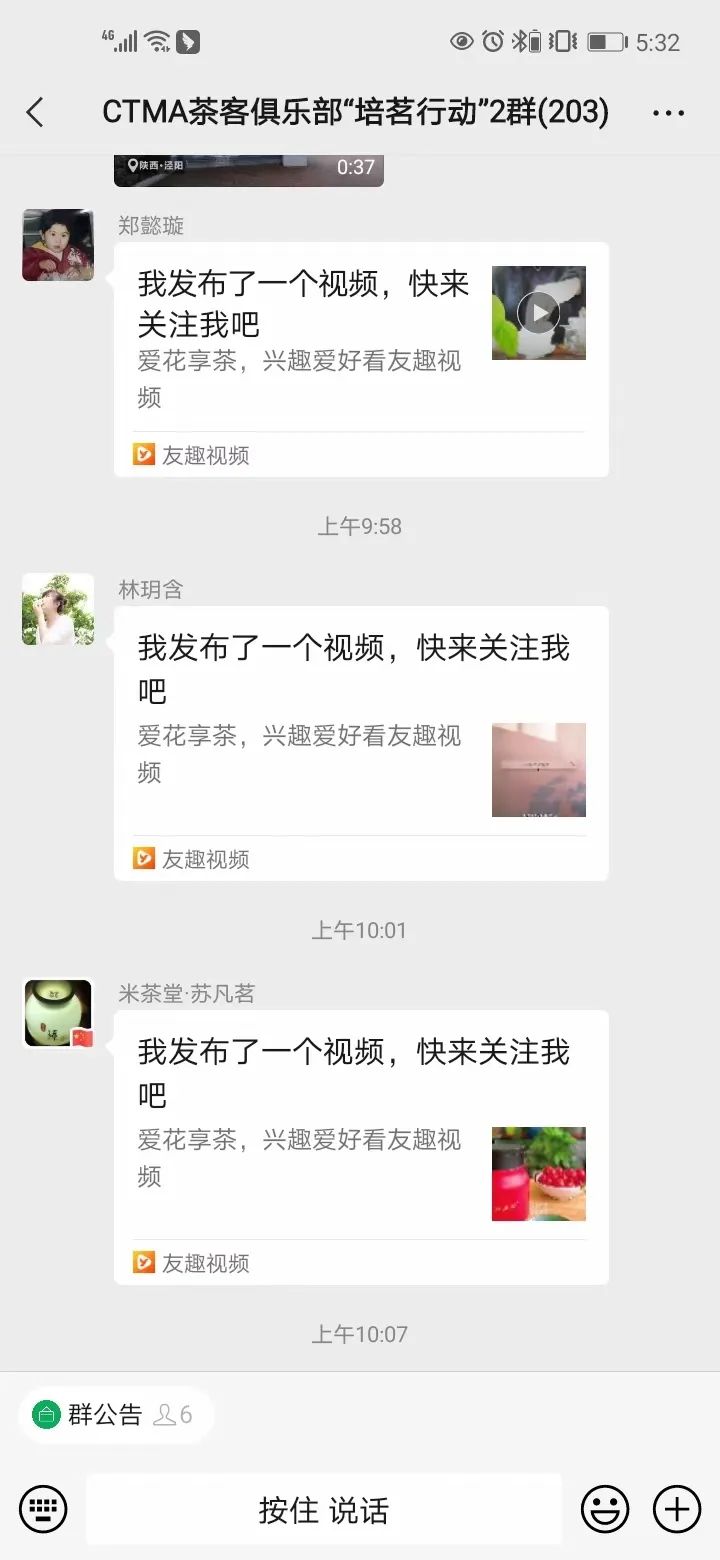Open the plus attachments menu

(x=677, y=1508)
